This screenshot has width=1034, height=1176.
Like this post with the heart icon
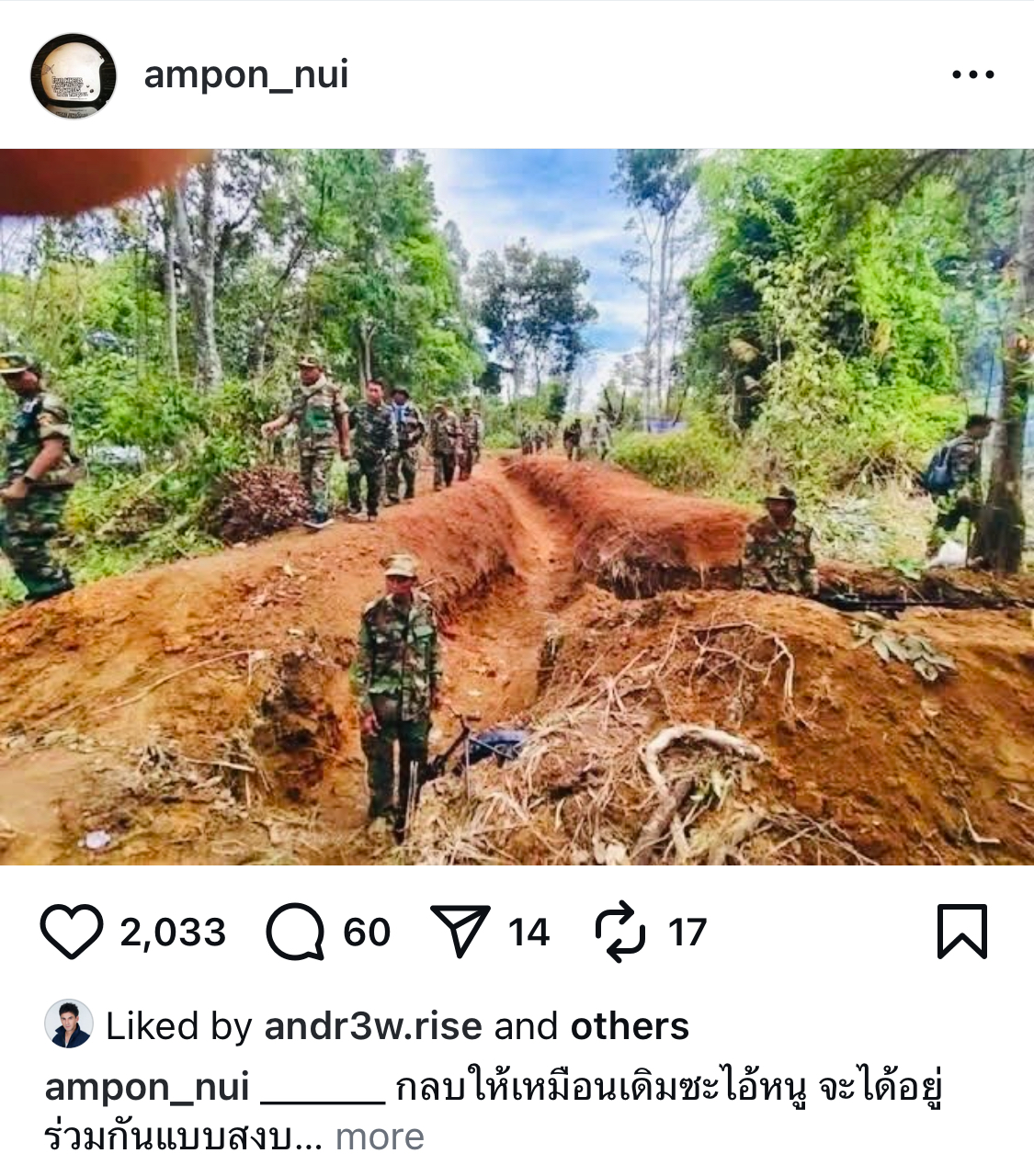pyautogui.click(x=72, y=932)
